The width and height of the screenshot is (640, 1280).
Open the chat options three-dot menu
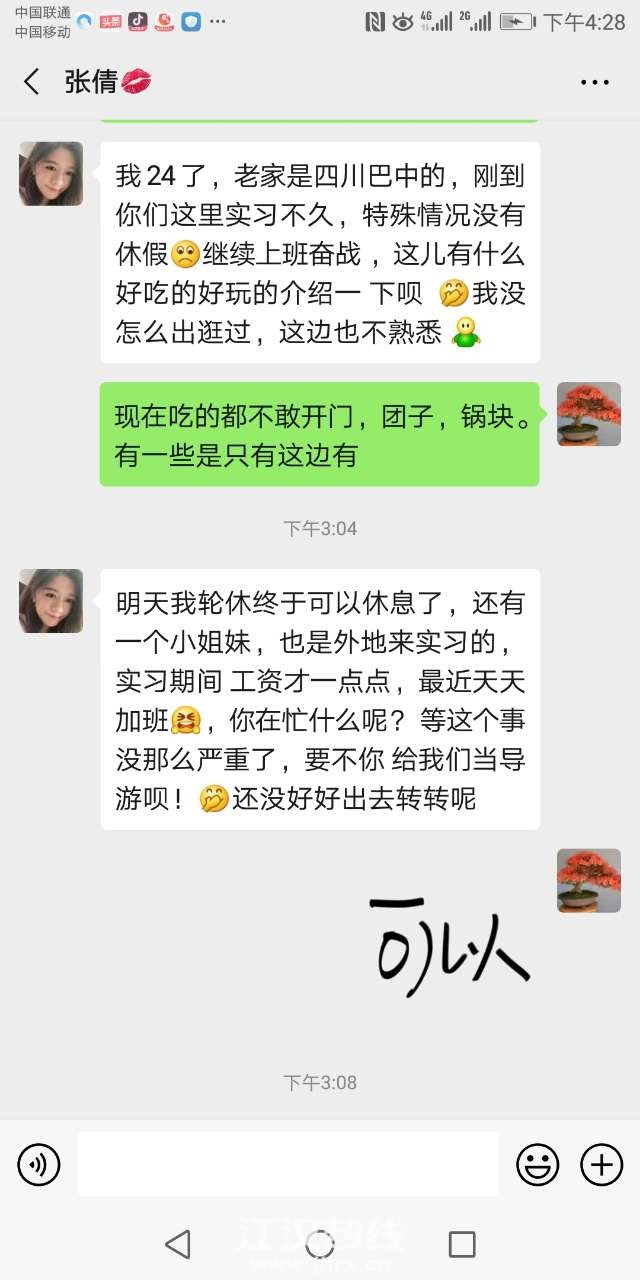(595, 83)
